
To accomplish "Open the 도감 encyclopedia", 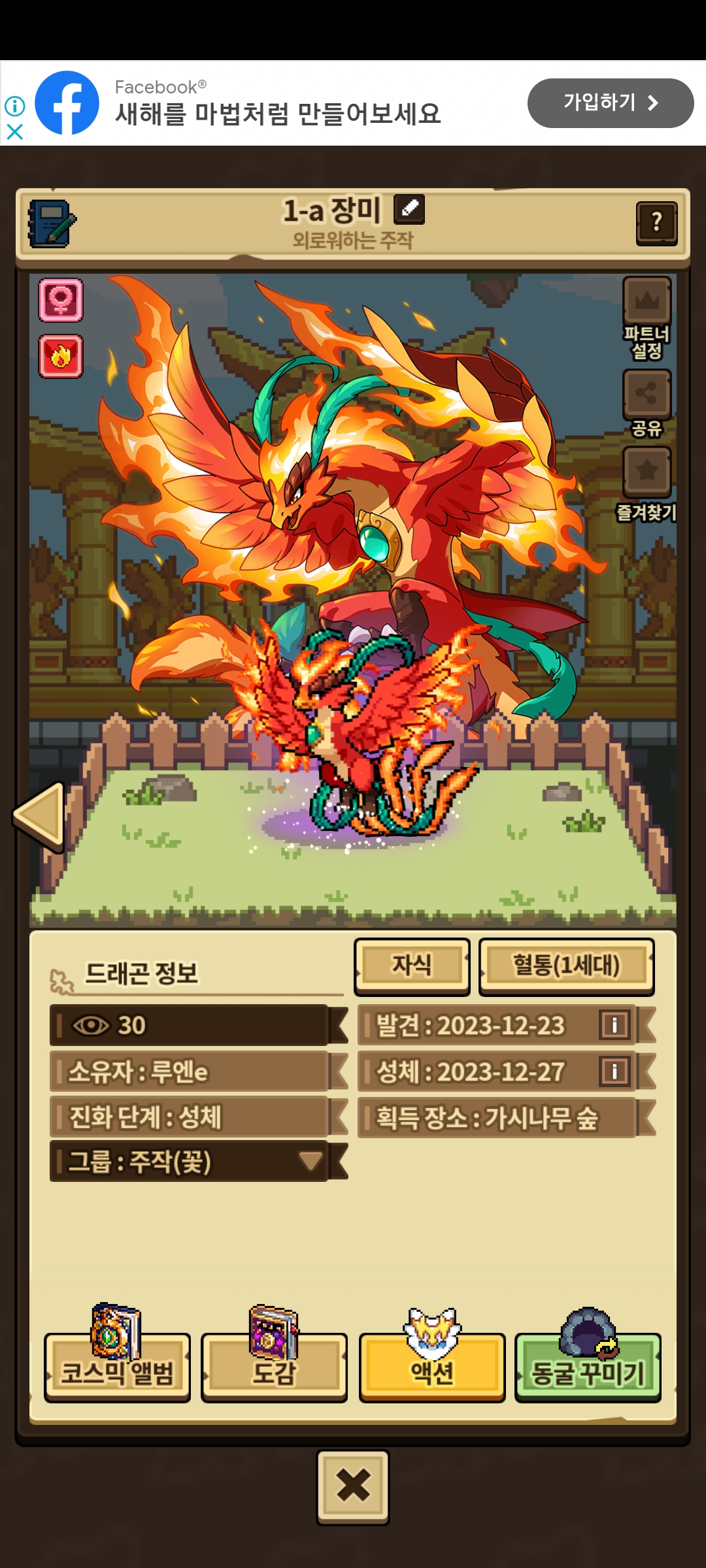I will point(274,1367).
